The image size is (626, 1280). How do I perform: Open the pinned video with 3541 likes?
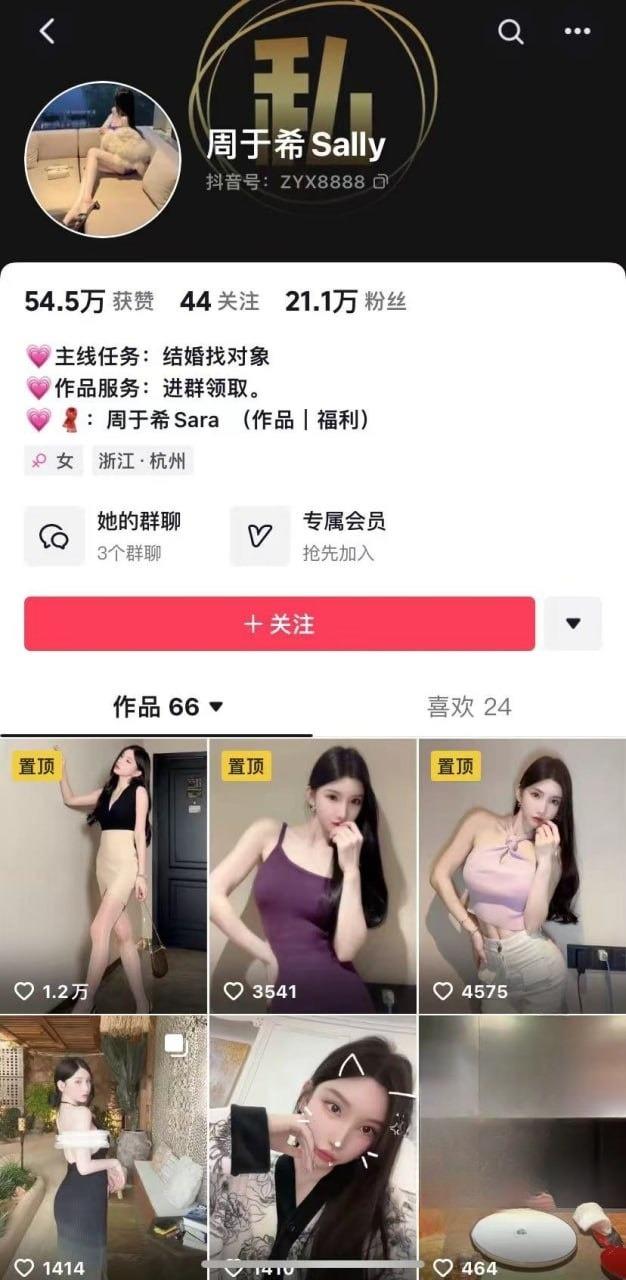[312, 875]
